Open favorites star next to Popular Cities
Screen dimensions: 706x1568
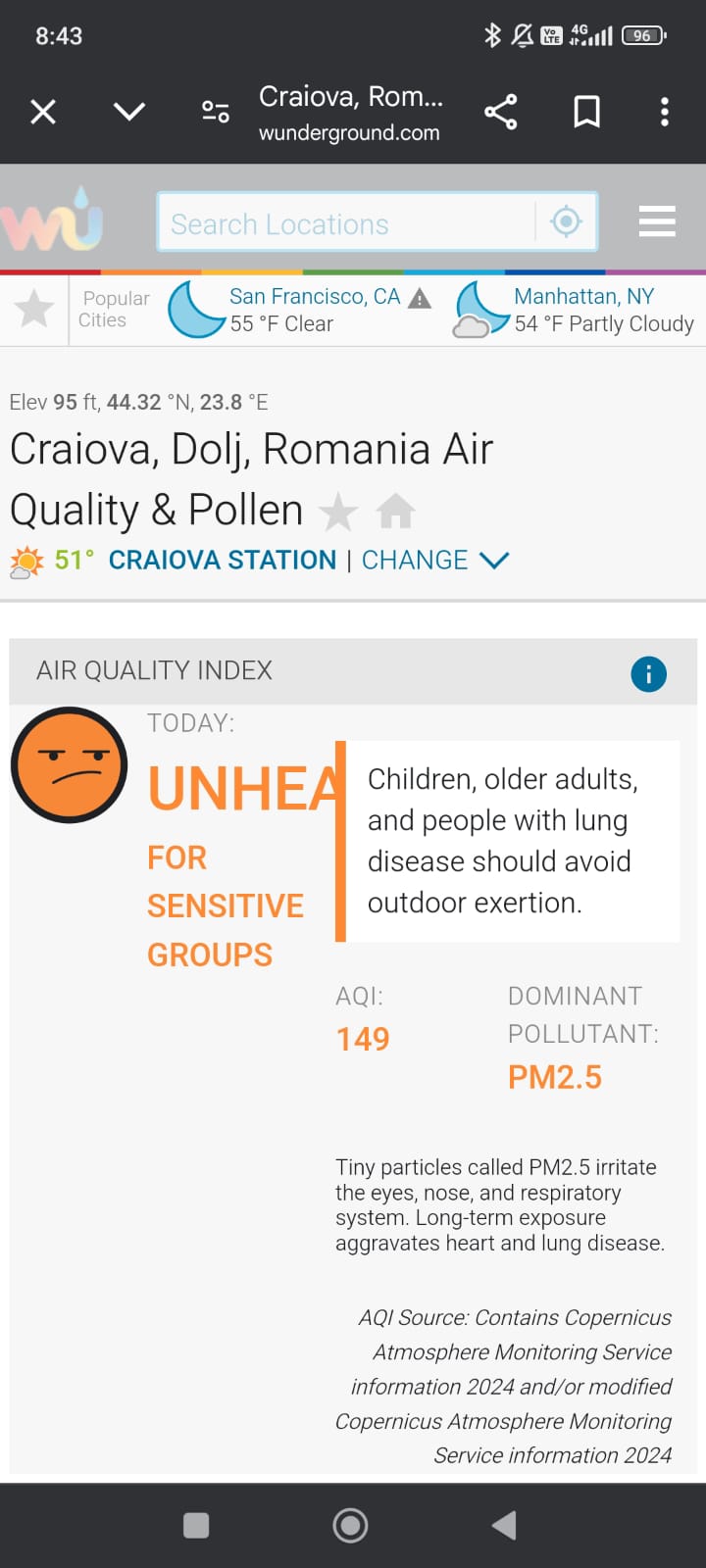[34, 309]
